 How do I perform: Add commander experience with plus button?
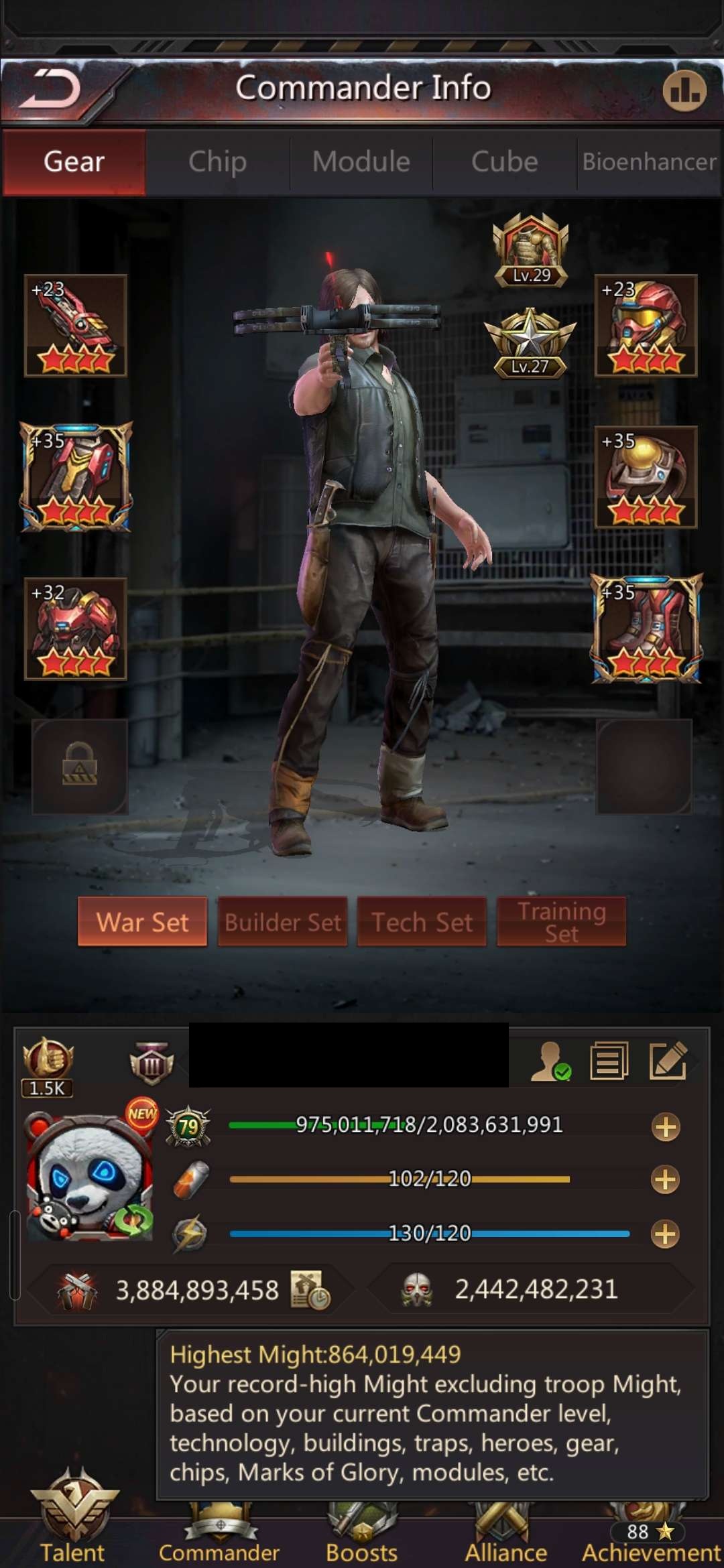(x=665, y=1127)
